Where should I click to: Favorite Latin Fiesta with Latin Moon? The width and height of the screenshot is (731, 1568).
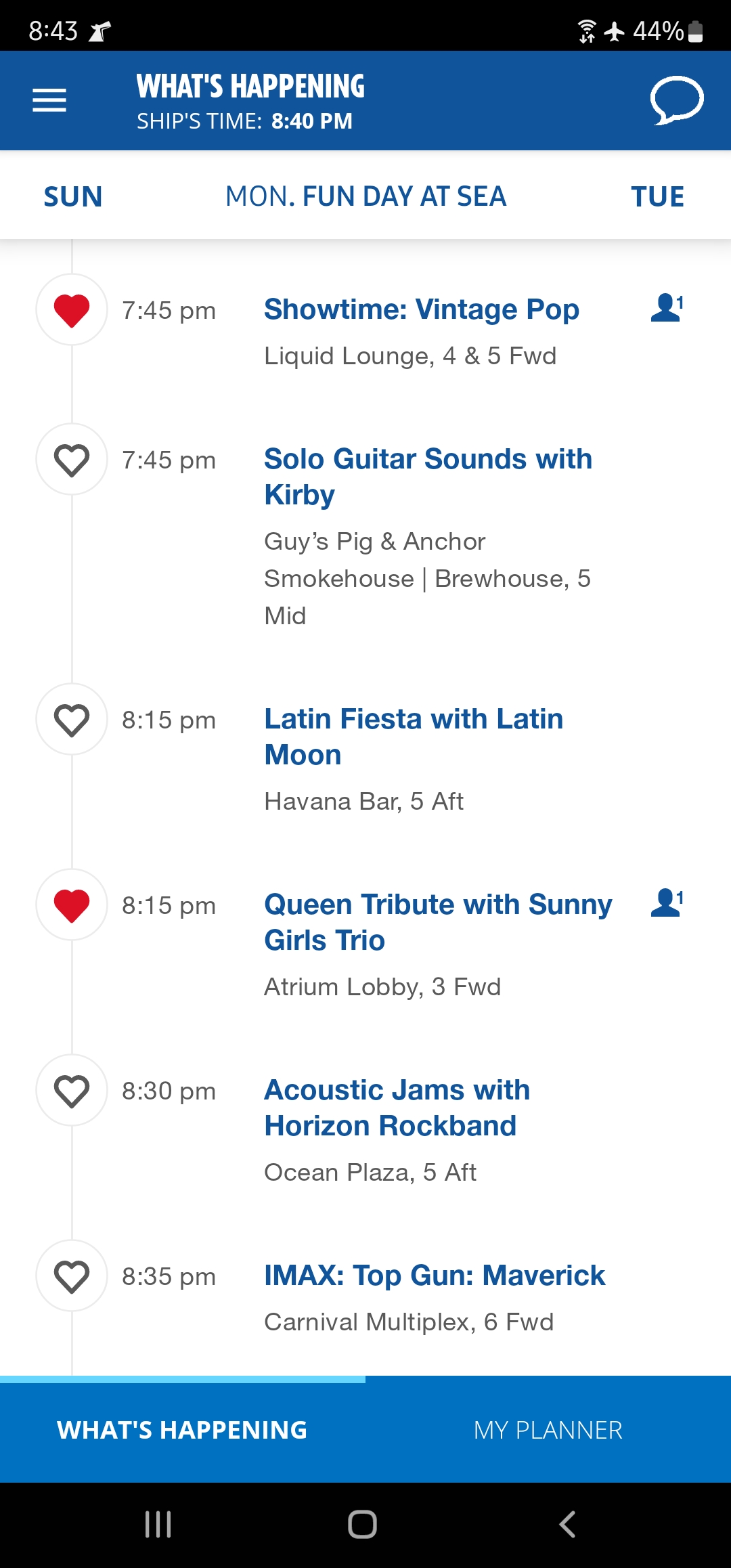point(72,720)
